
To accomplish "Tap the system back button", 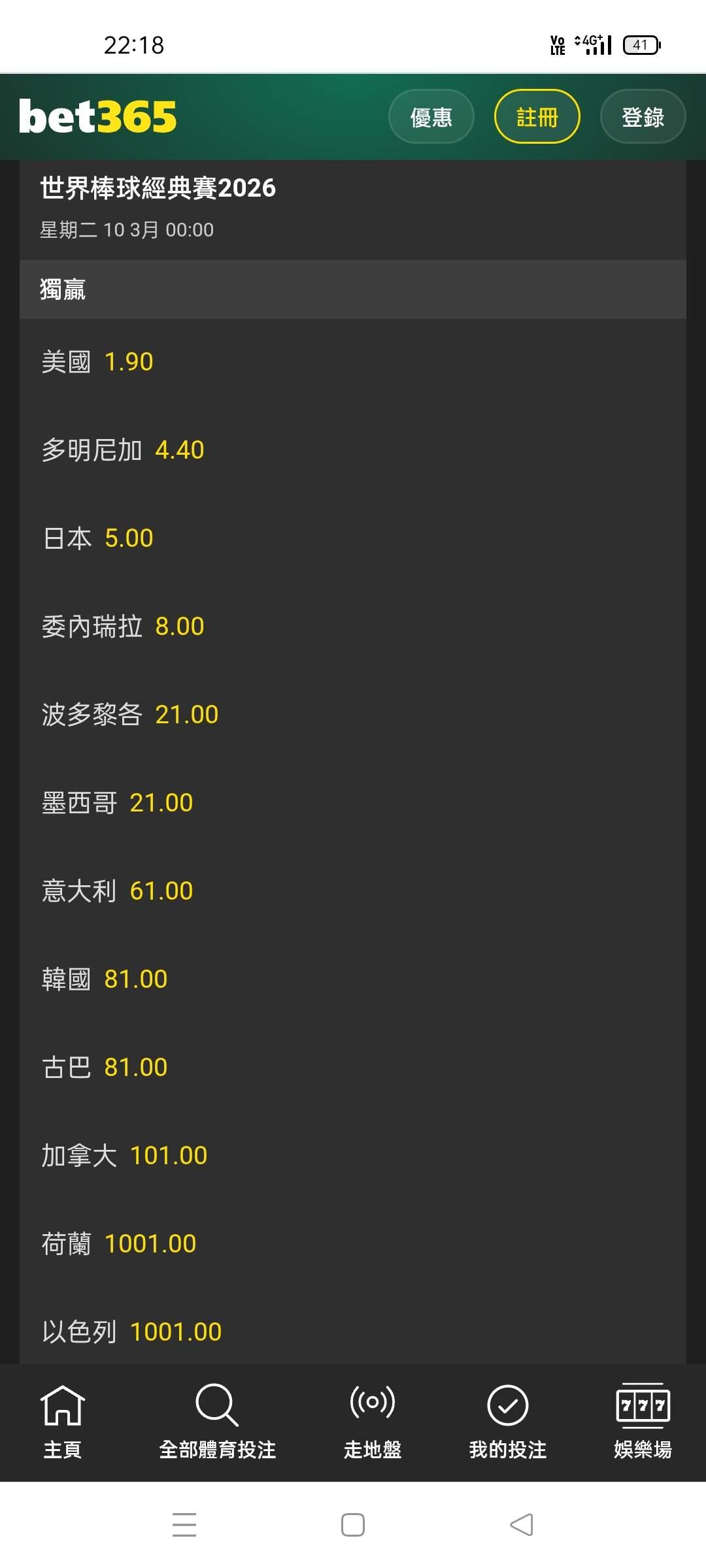I will pyautogui.click(x=522, y=1525).
